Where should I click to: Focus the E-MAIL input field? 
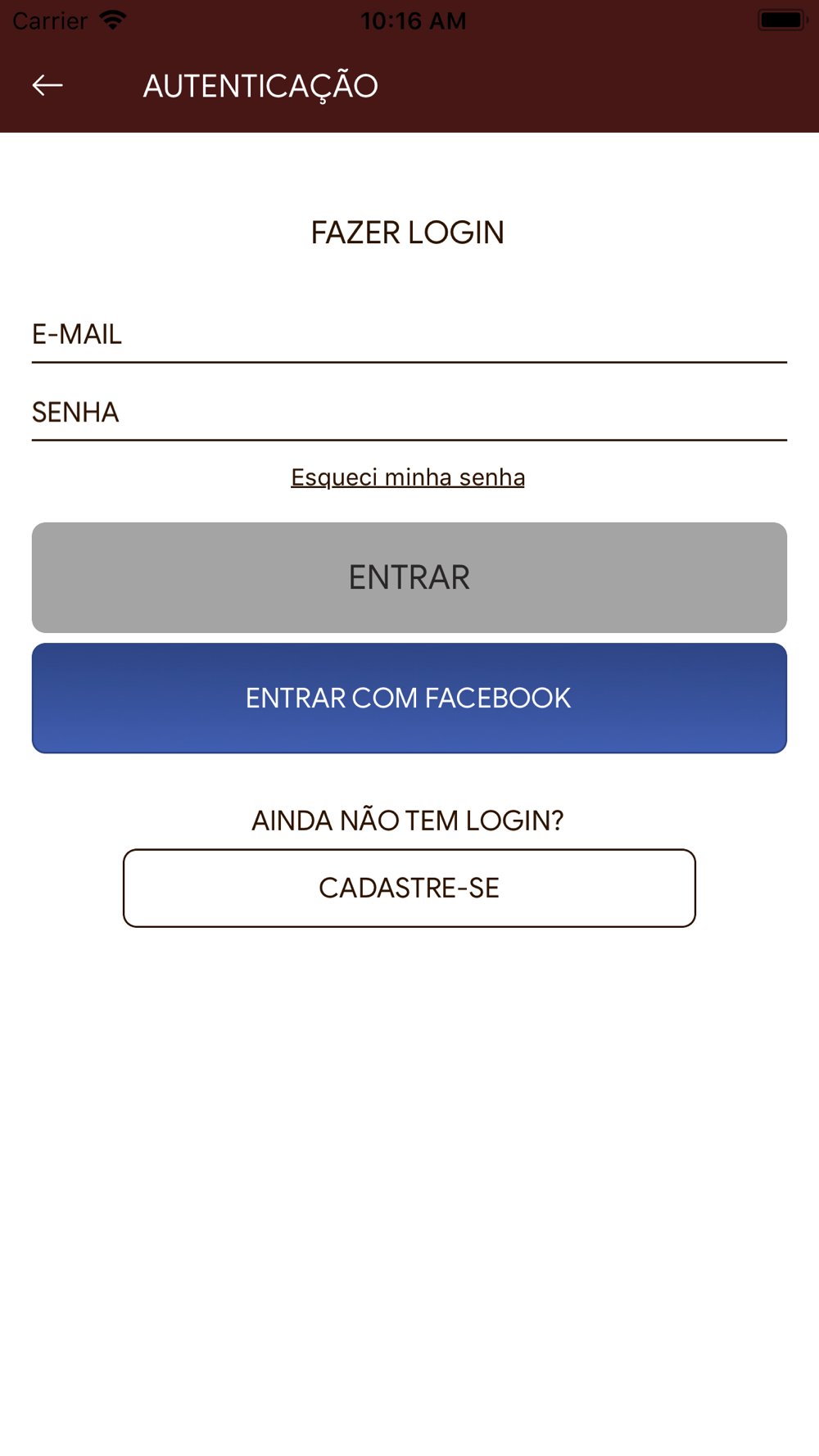pyautogui.click(x=409, y=335)
